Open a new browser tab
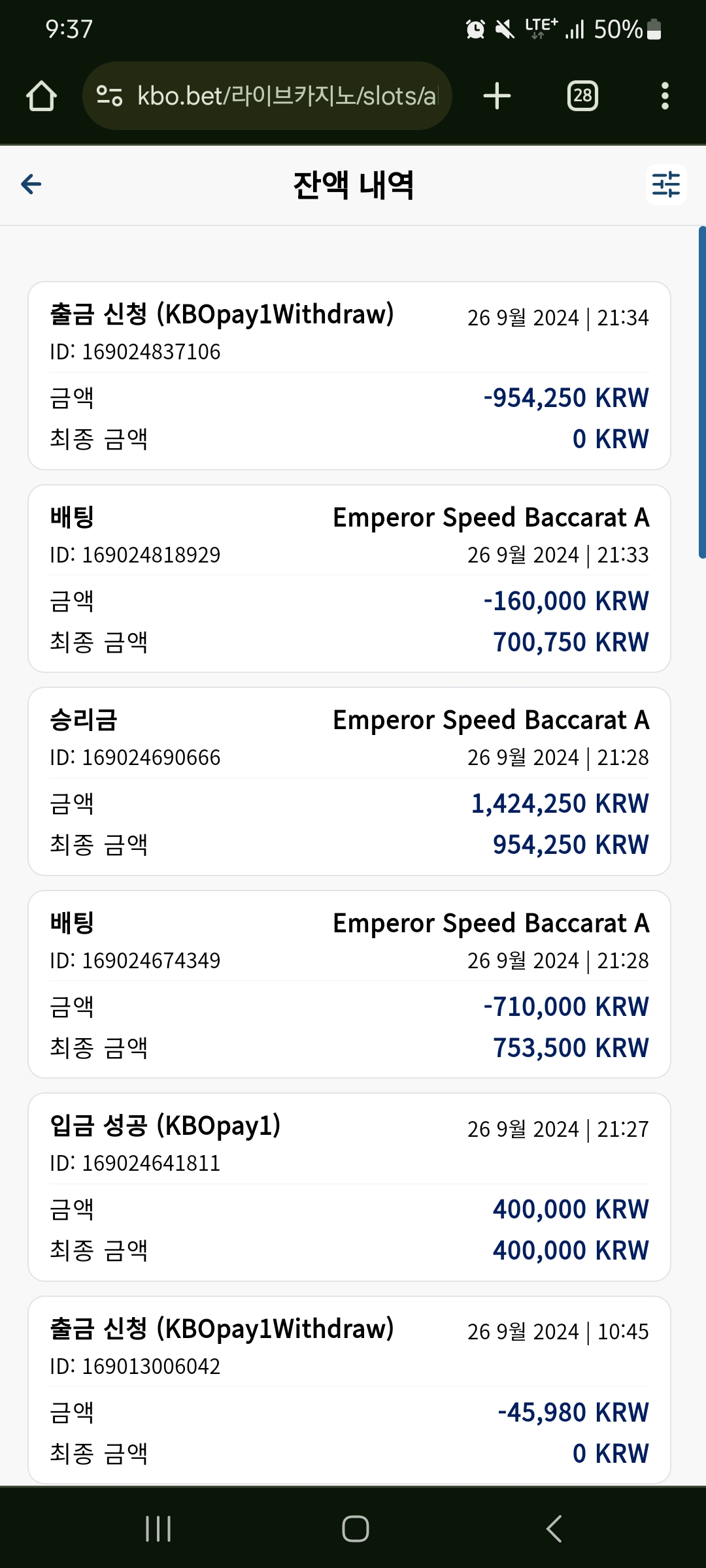Image resolution: width=706 pixels, height=1568 pixels. tap(497, 96)
